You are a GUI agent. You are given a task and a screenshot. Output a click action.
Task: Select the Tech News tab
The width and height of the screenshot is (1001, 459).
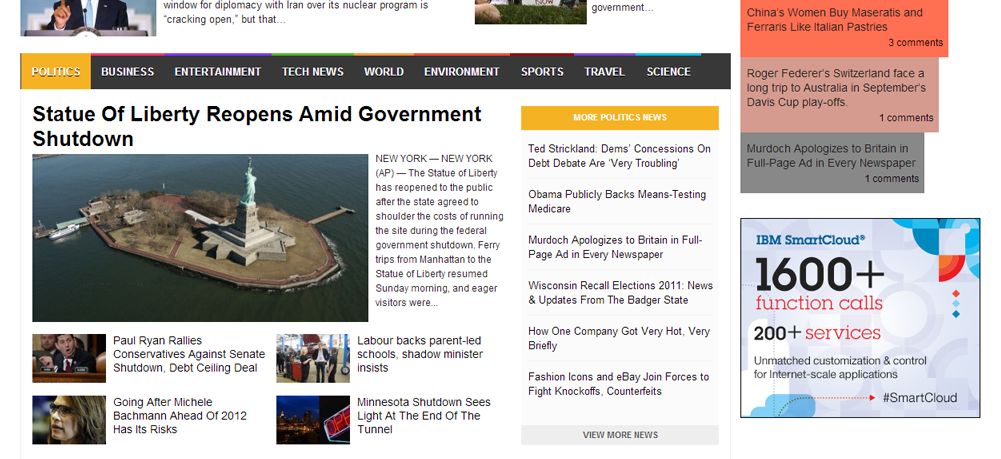(312, 72)
